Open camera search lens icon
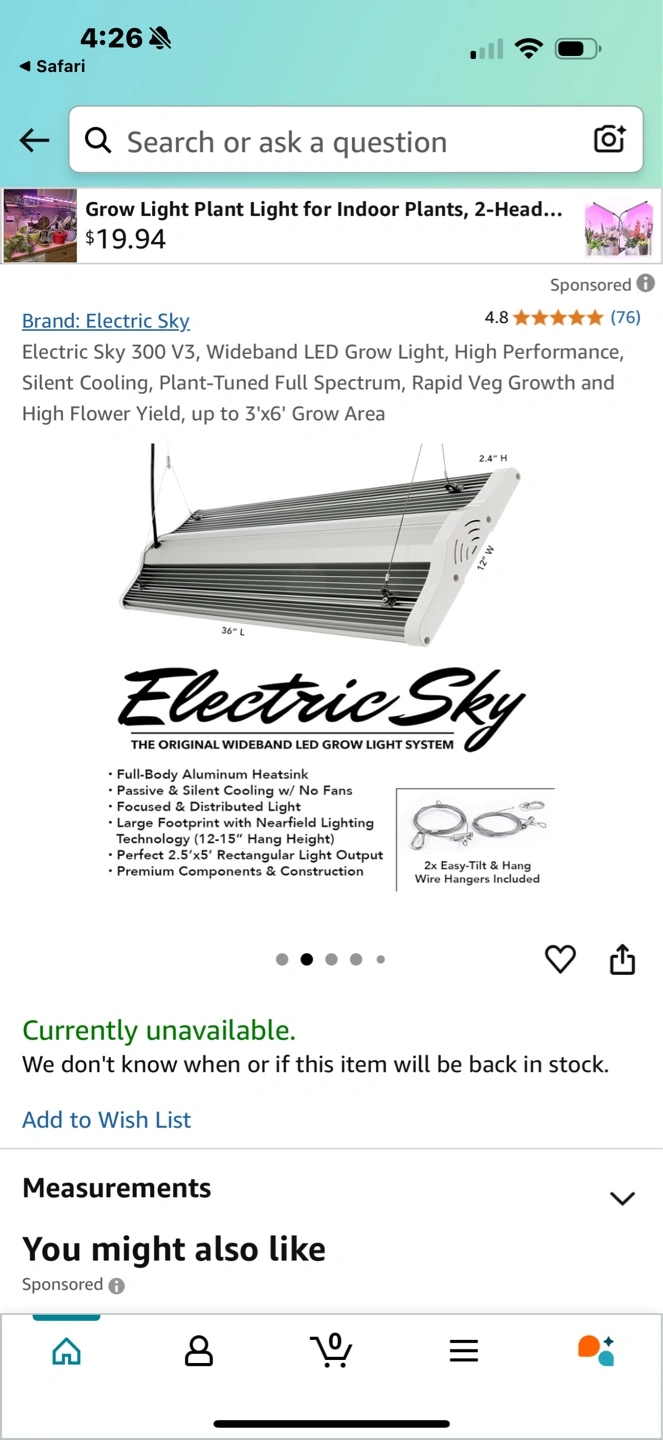 [x=609, y=140]
